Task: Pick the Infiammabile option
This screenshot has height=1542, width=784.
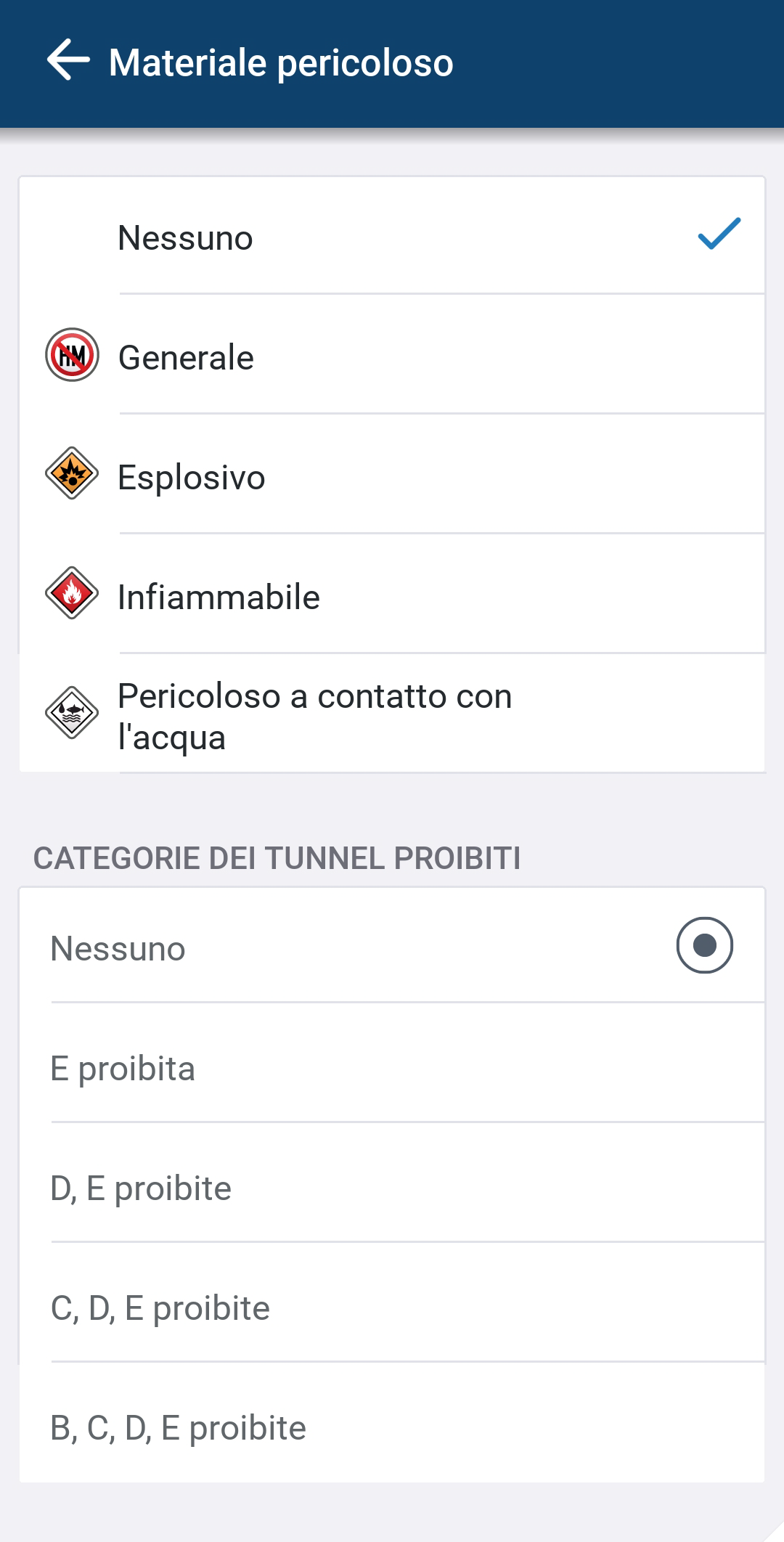Action: point(392,596)
